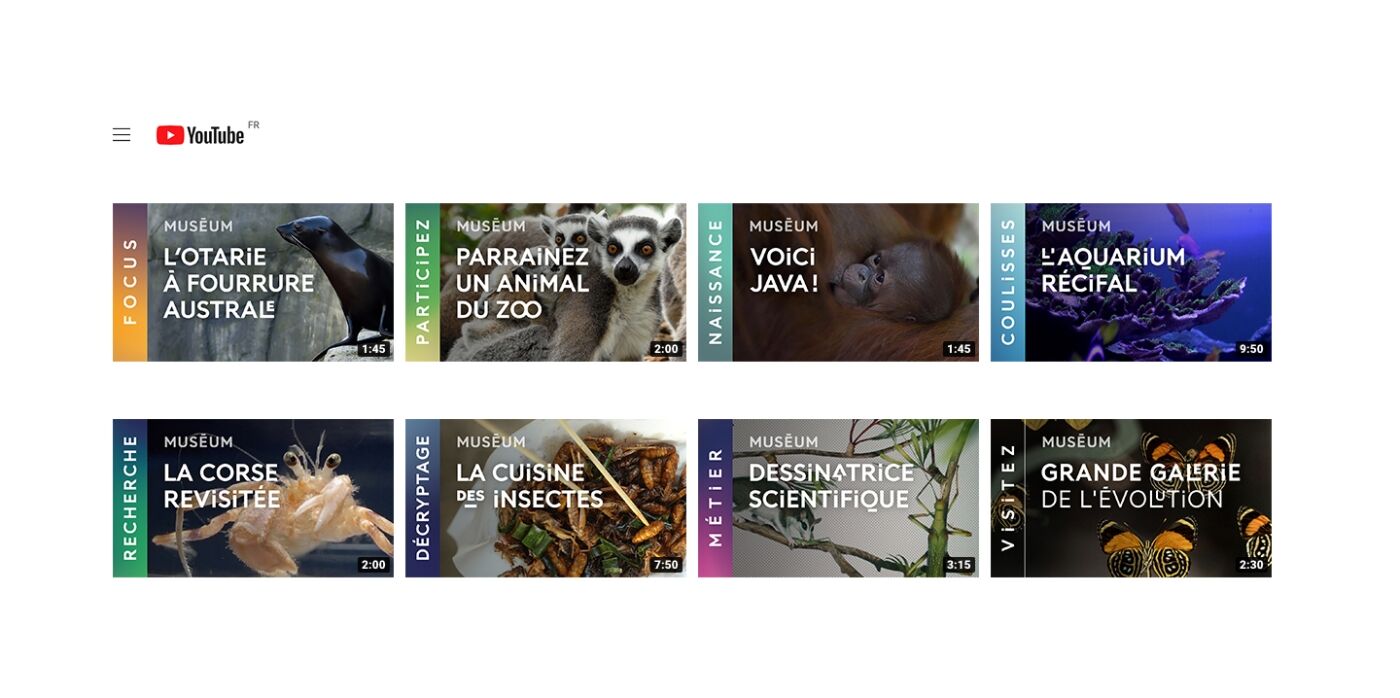The height and width of the screenshot is (698, 1400).
Task: Go to YouTube home via the logo
Action: tap(201, 135)
